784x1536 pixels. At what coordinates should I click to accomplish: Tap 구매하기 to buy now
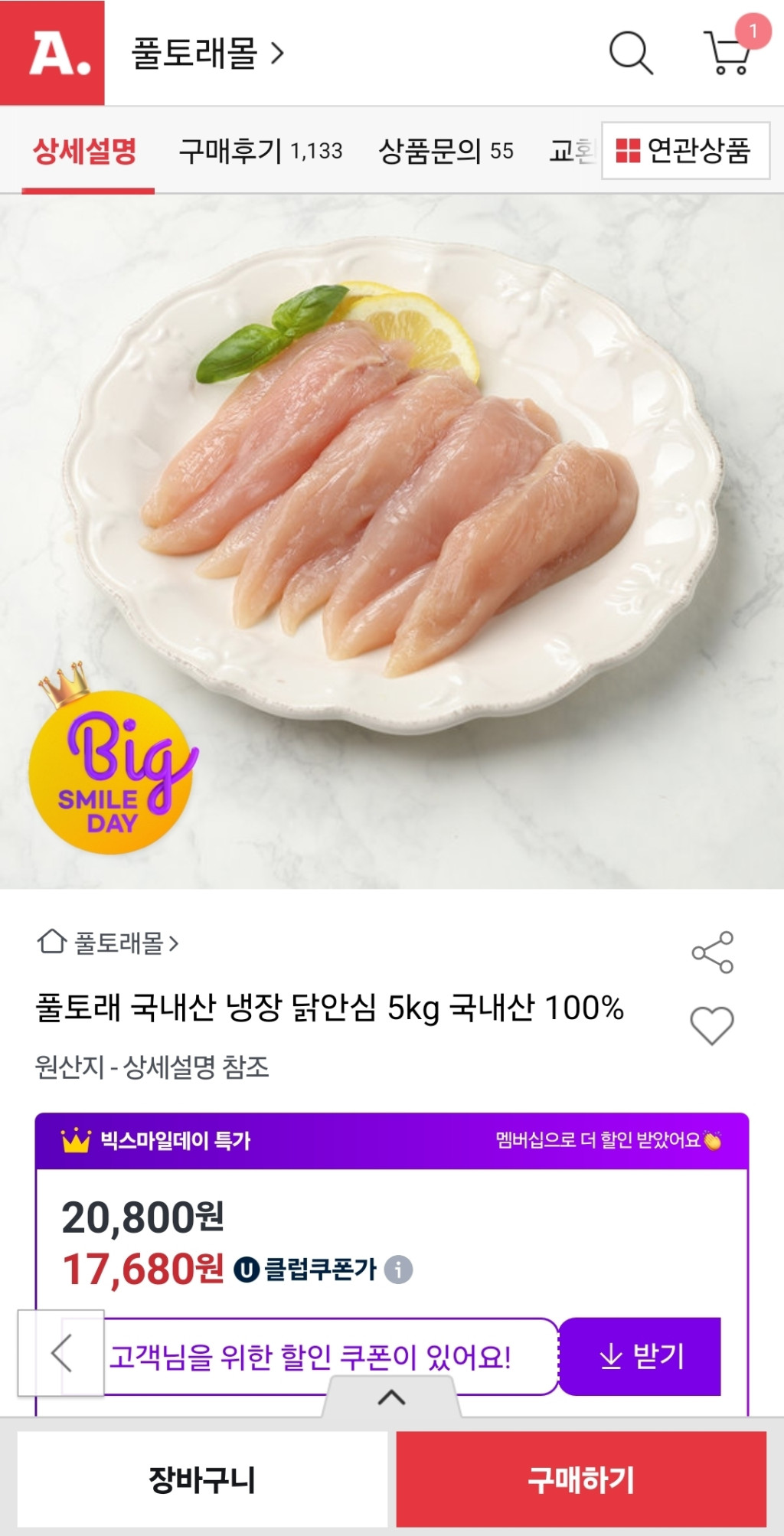pos(581,1479)
